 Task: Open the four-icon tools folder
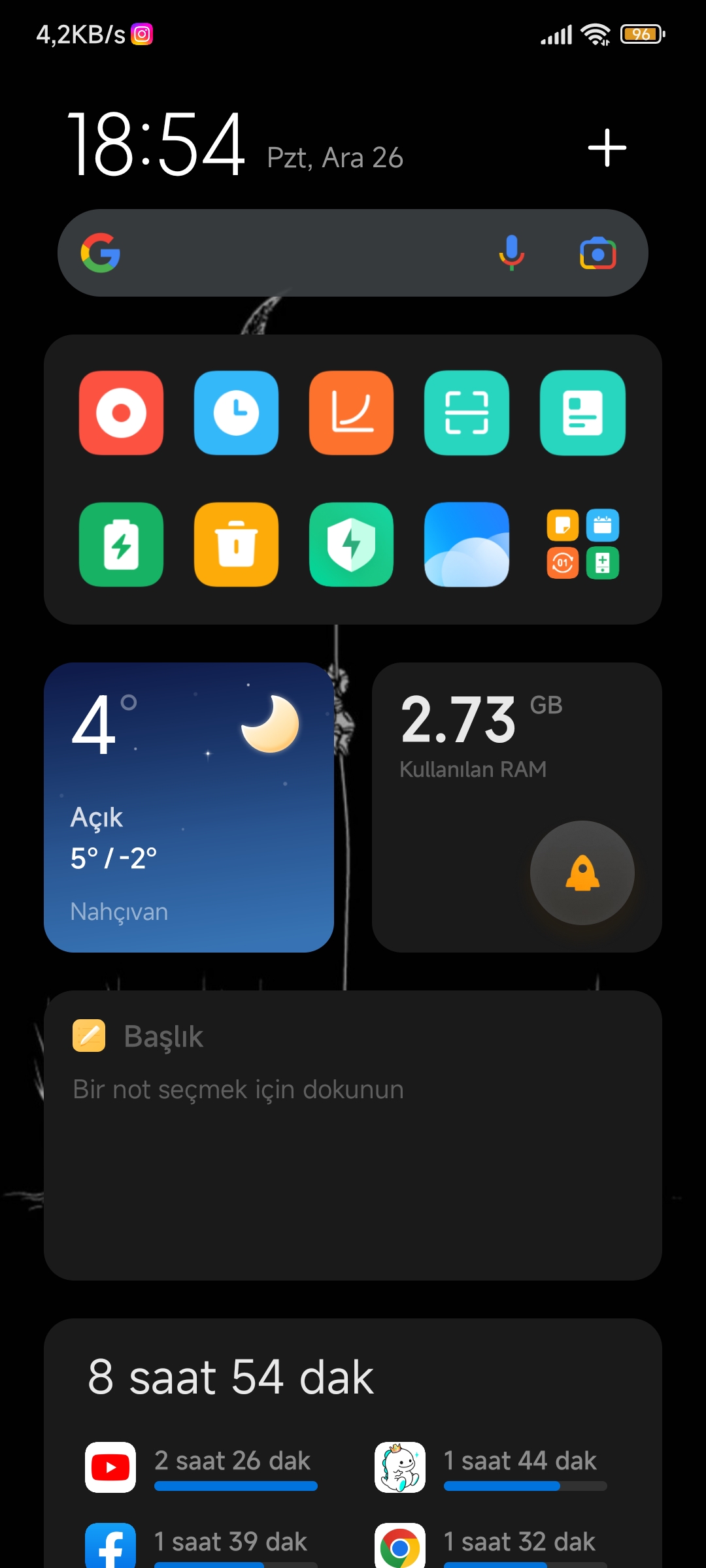point(582,544)
